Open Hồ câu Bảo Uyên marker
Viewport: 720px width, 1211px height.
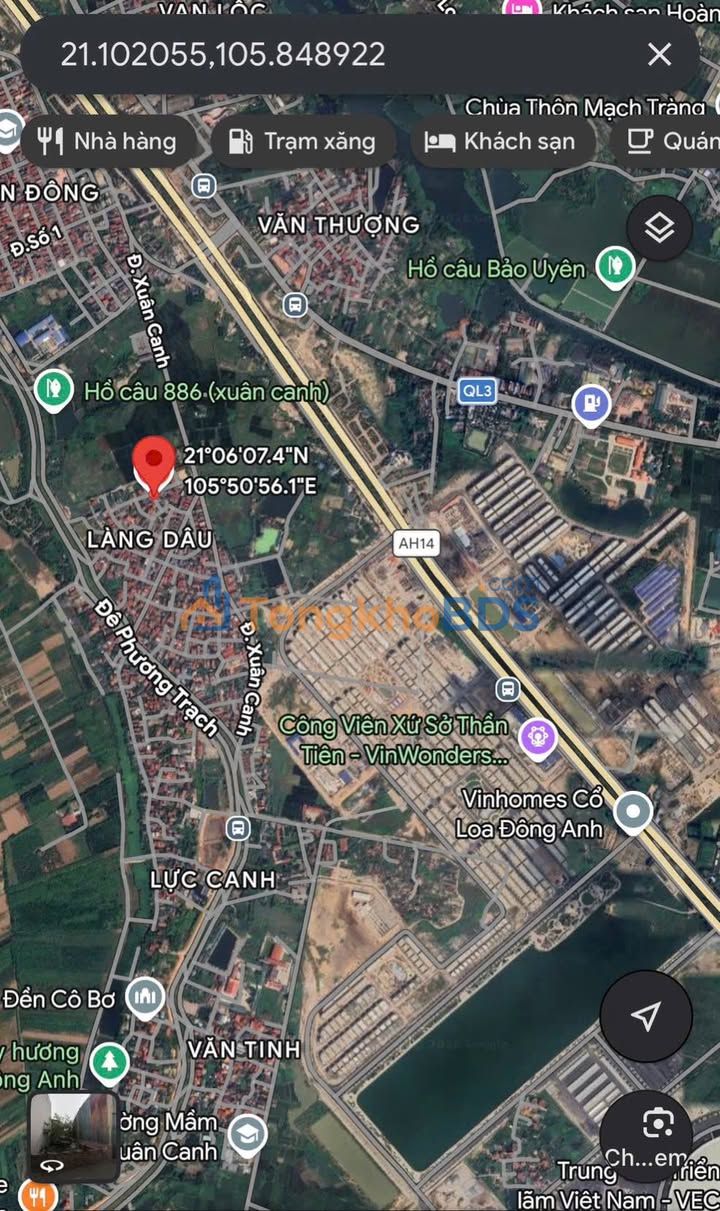coord(615,267)
